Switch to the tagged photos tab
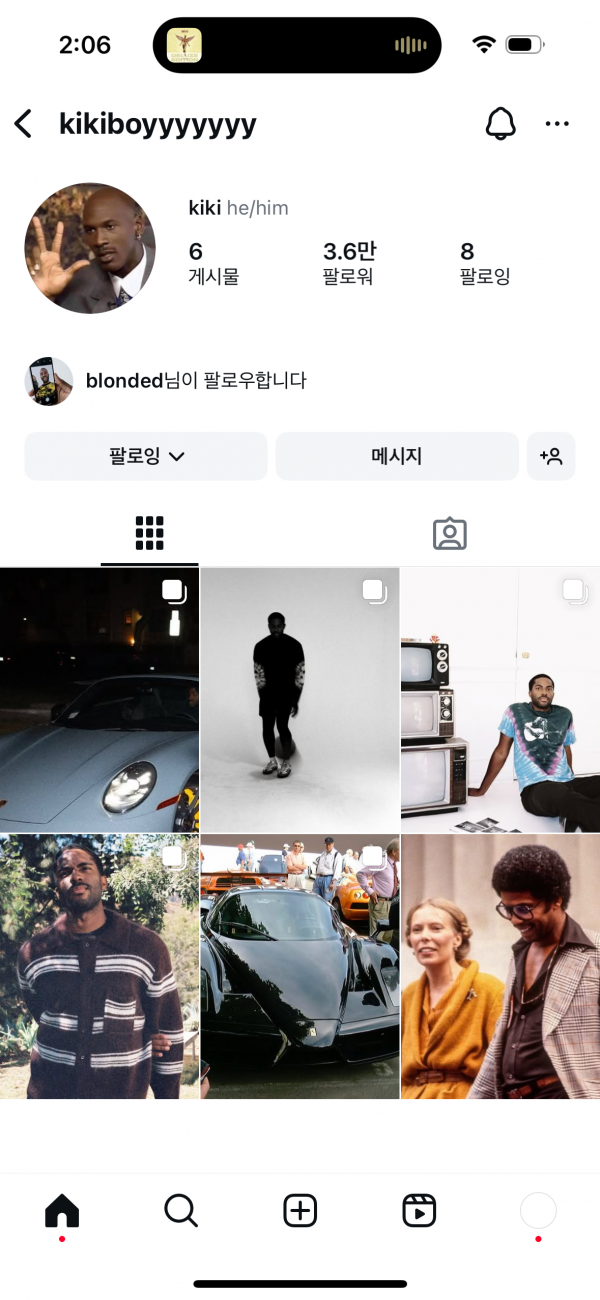 tap(450, 534)
